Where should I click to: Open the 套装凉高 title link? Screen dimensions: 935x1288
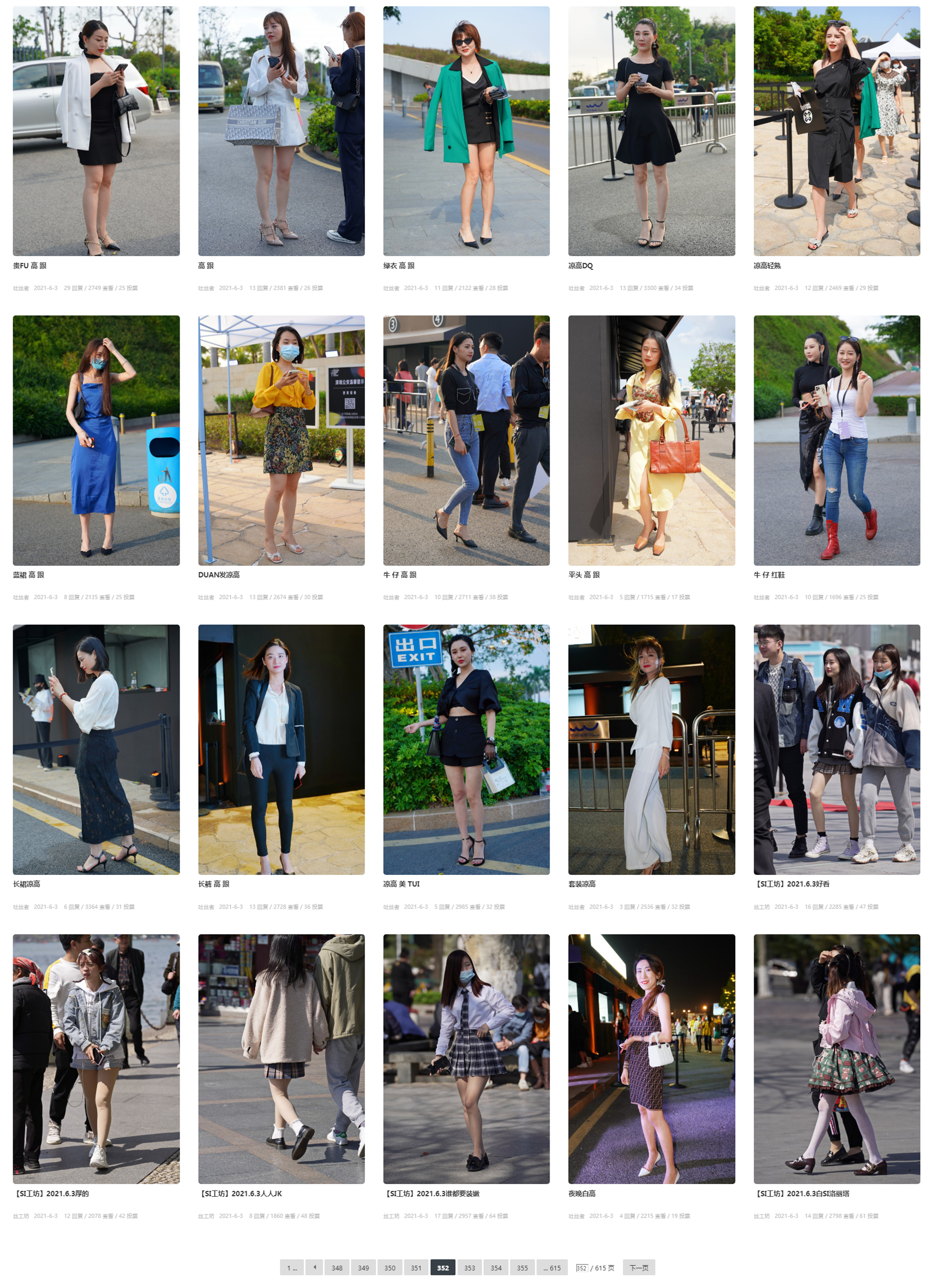pos(582,883)
